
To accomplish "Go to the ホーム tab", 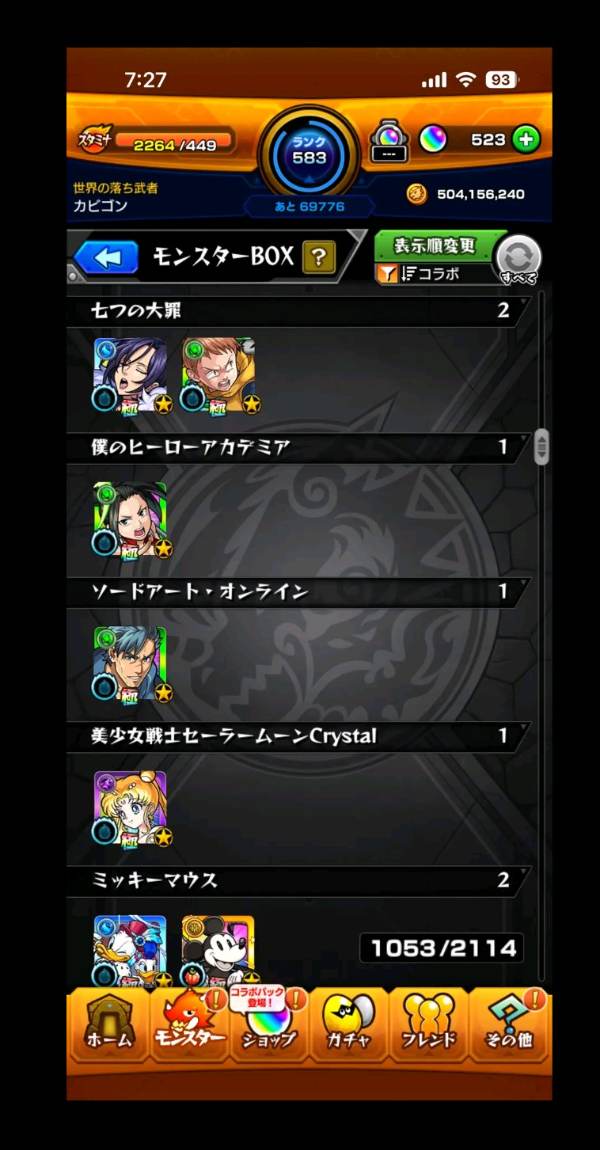I will (x=107, y=1025).
